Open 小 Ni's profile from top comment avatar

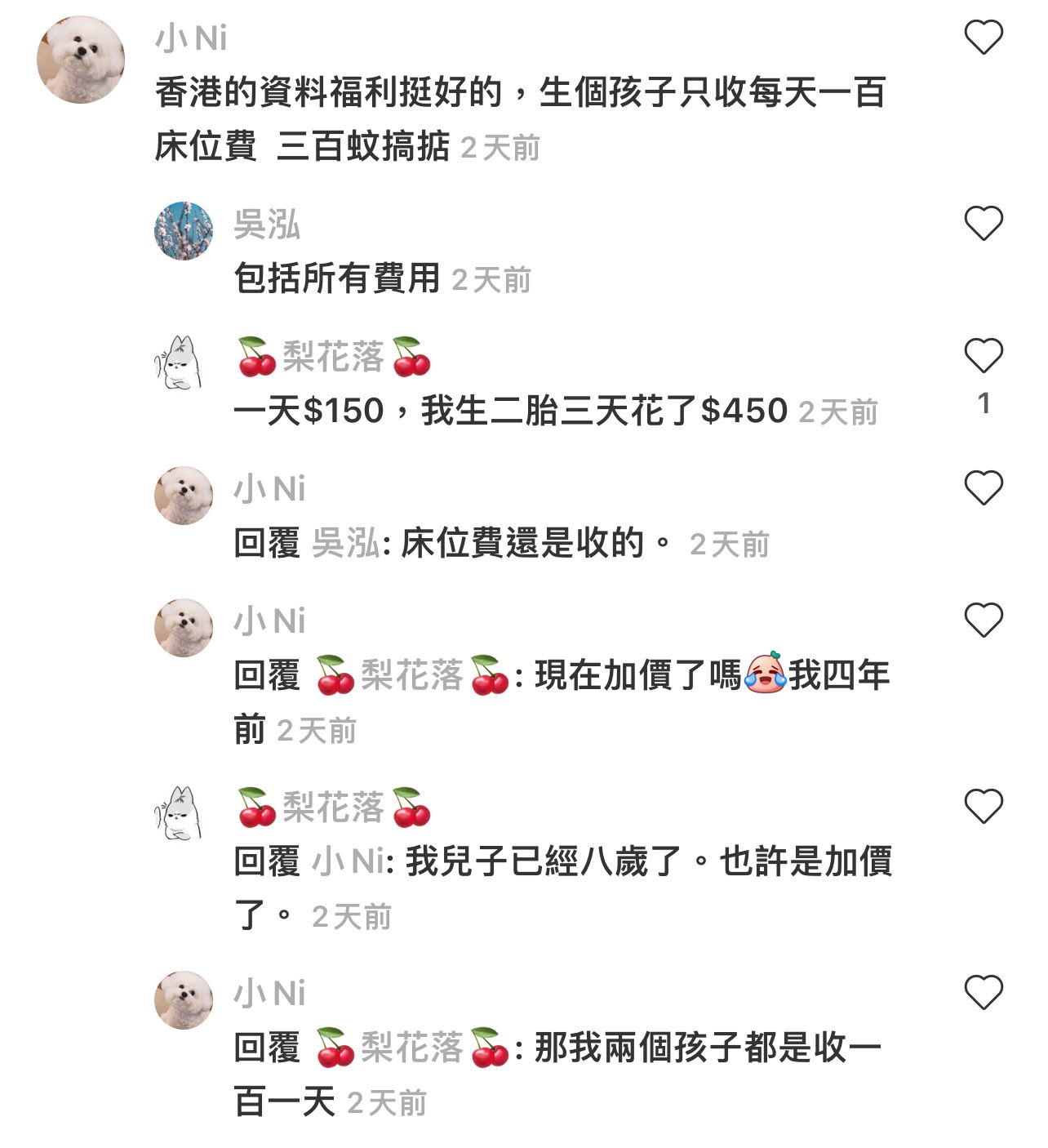pos(81,60)
